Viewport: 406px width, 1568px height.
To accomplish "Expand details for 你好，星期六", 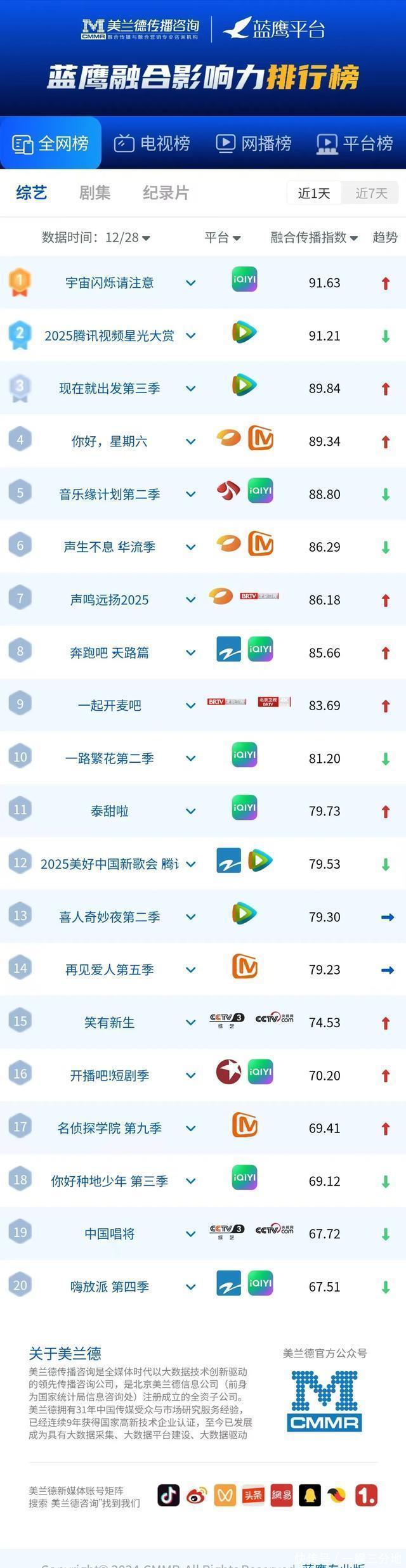I will (x=190, y=441).
